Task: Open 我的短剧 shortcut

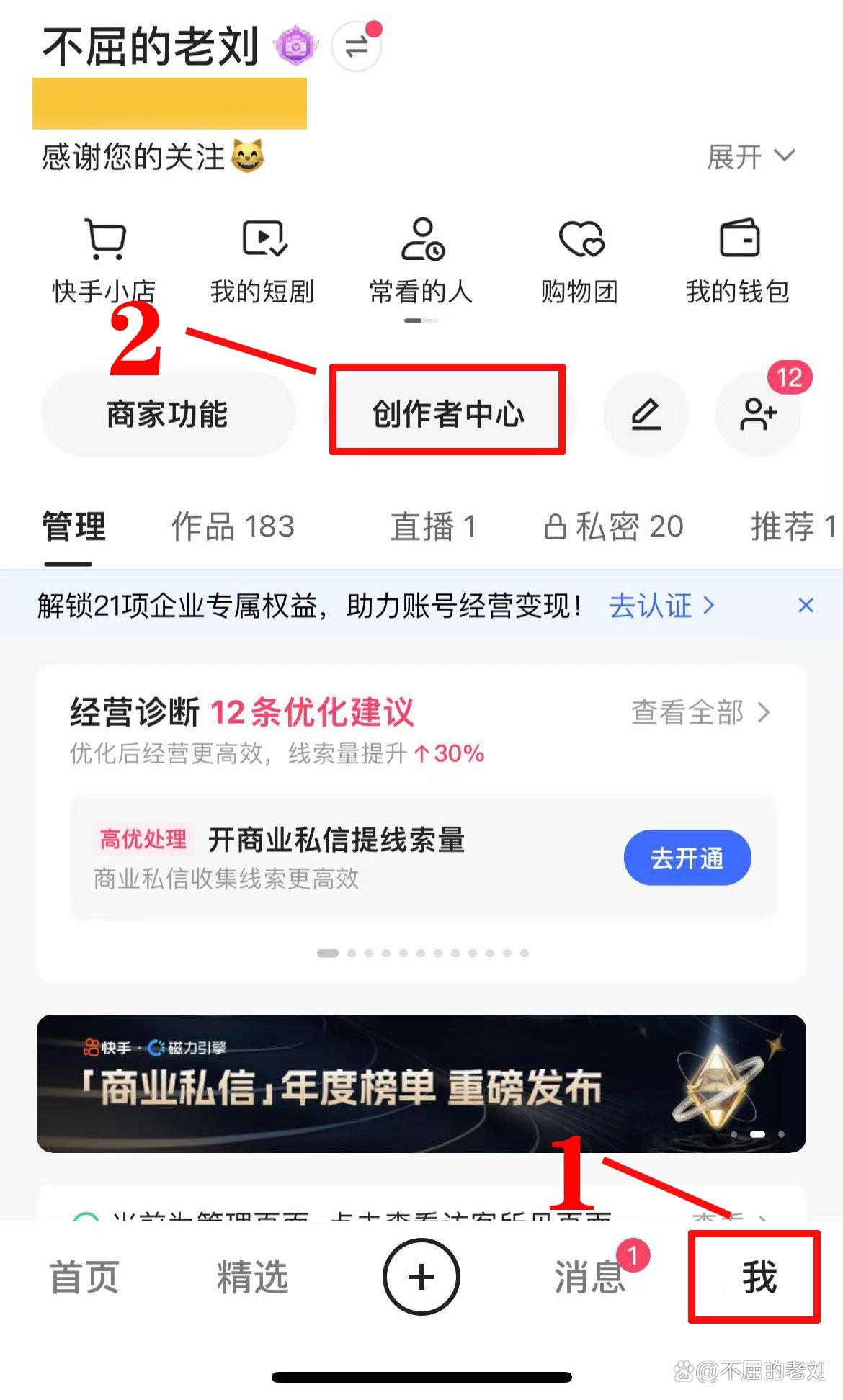Action: (x=263, y=261)
